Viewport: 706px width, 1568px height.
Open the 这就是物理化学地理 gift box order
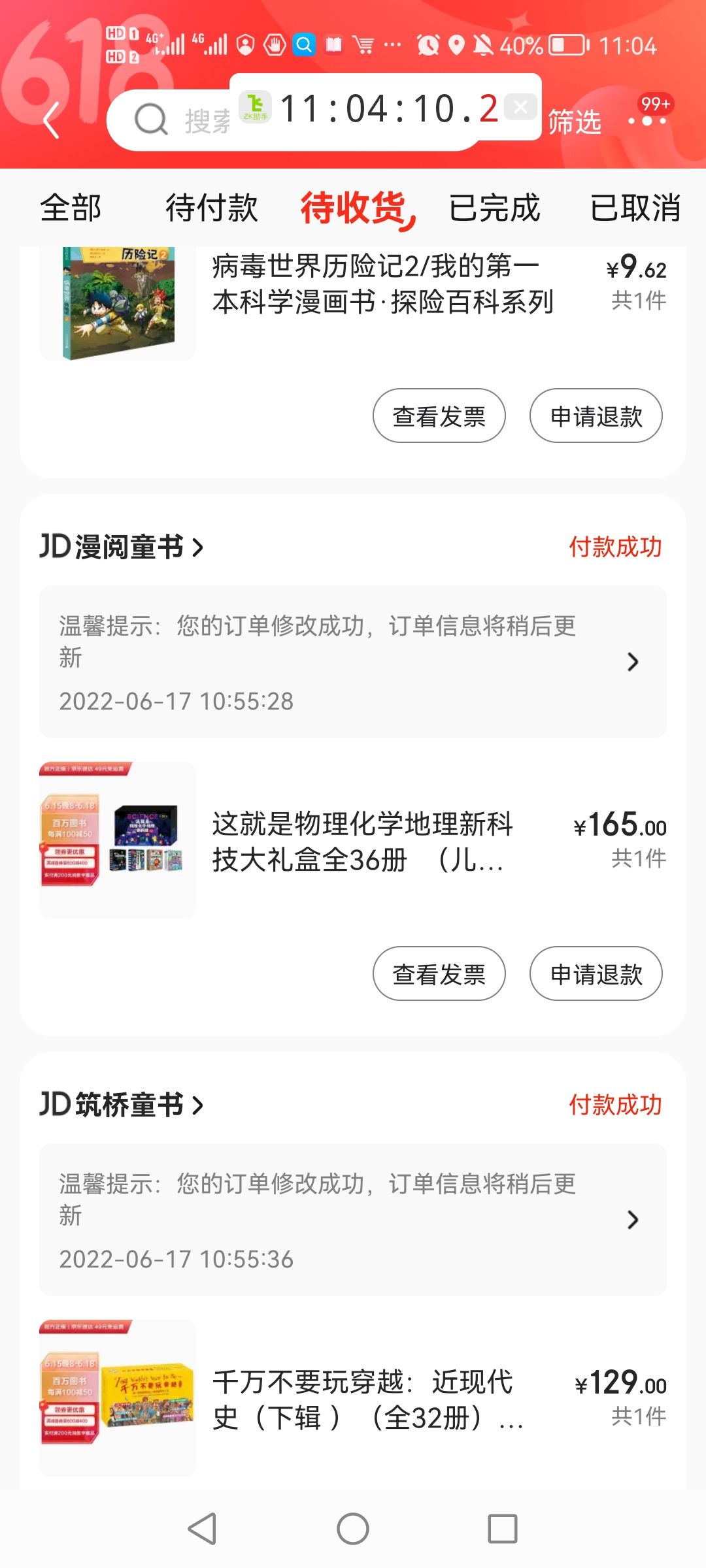pos(353,840)
